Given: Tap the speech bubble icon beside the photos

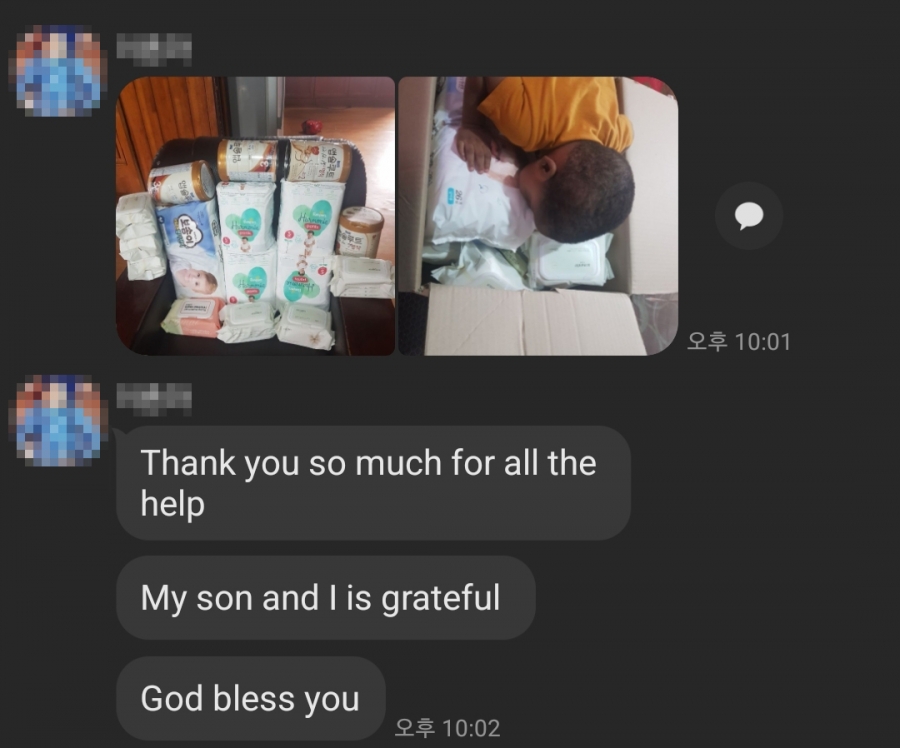Looking at the screenshot, I should point(749,216).
